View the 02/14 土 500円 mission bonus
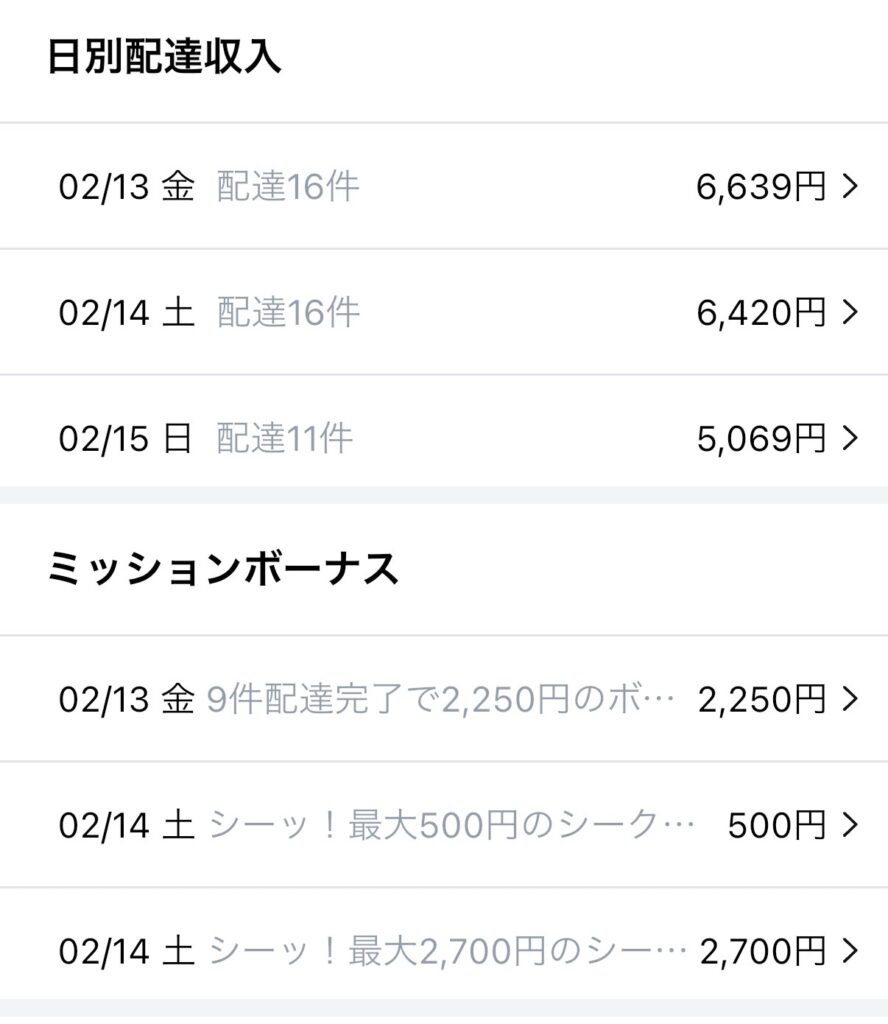The width and height of the screenshot is (888, 1024). pos(444,825)
